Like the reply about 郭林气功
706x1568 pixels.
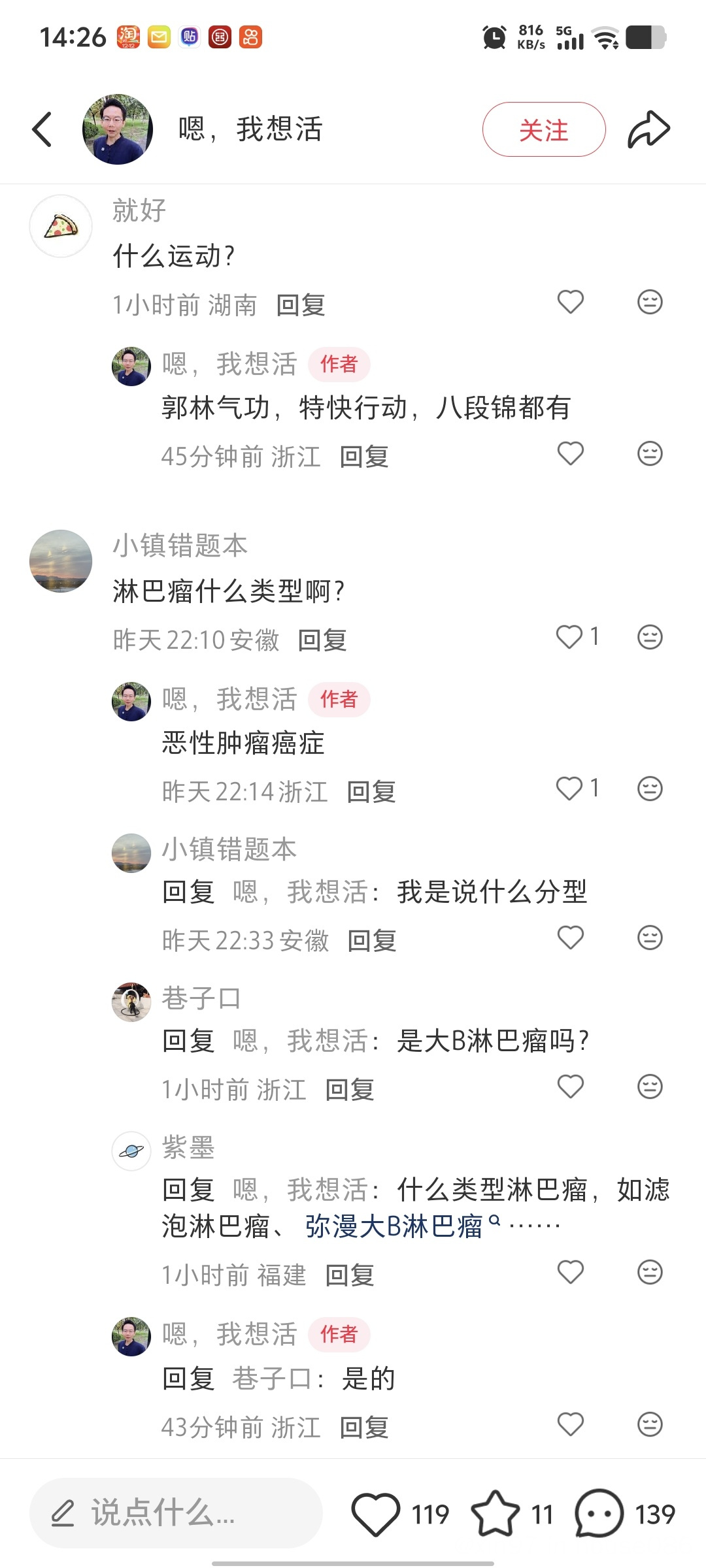click(570, 453)
